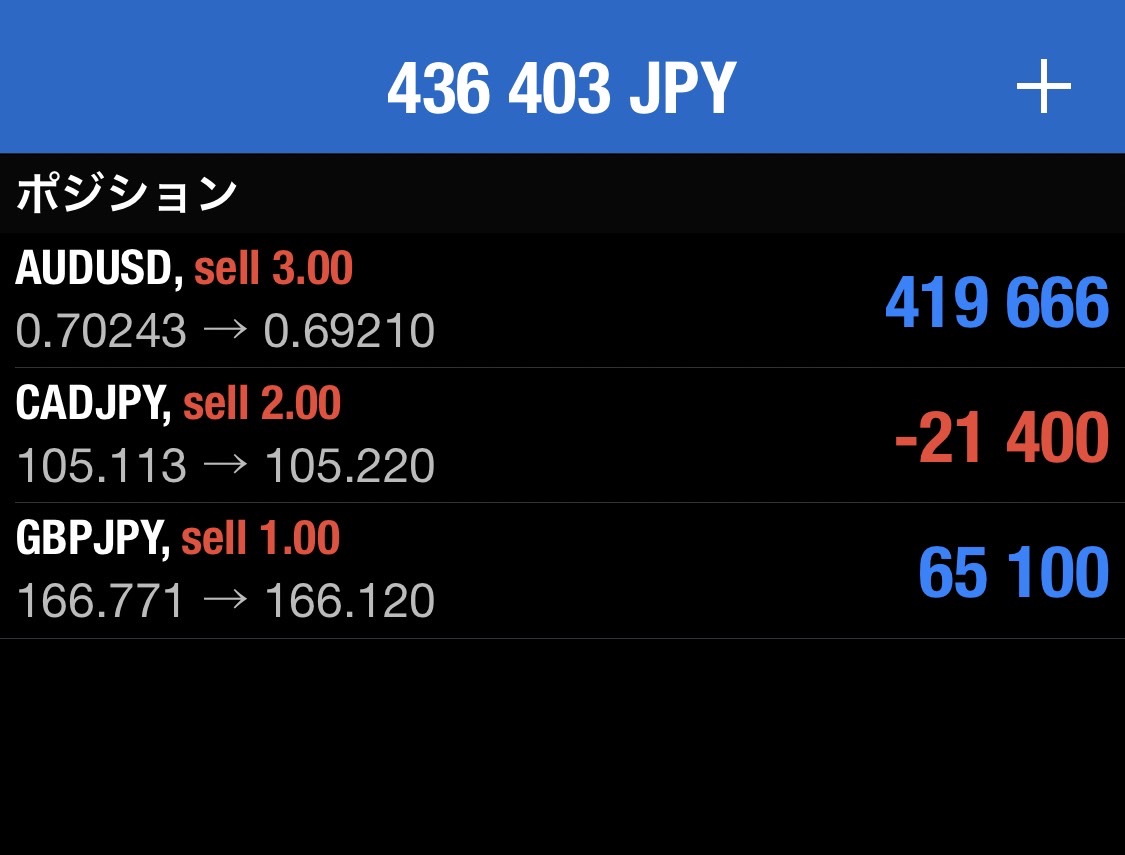Screen dimensions: 1125x855
Task: Tap the plus icon to add a new order
Action: 1043,87
